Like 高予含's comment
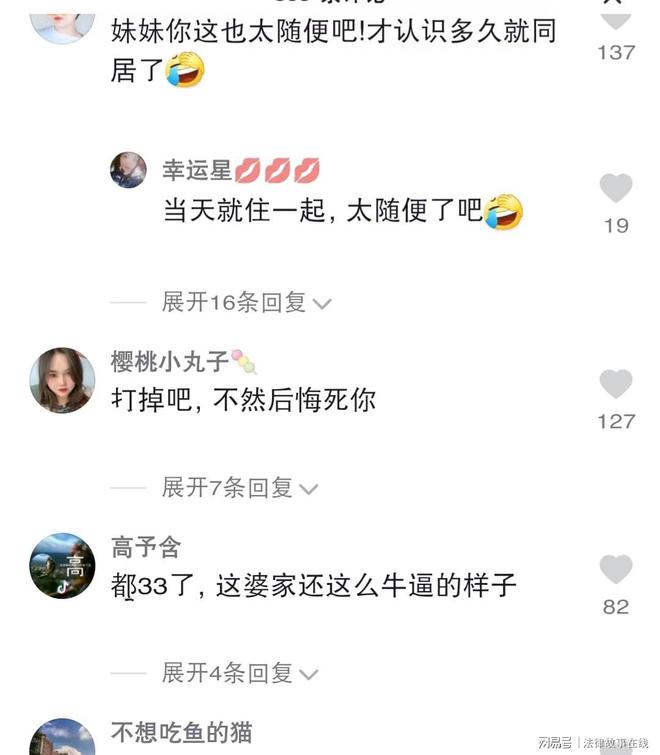This screenshot has height=755, width=660. pyautogui.click(x=616, y=570)
